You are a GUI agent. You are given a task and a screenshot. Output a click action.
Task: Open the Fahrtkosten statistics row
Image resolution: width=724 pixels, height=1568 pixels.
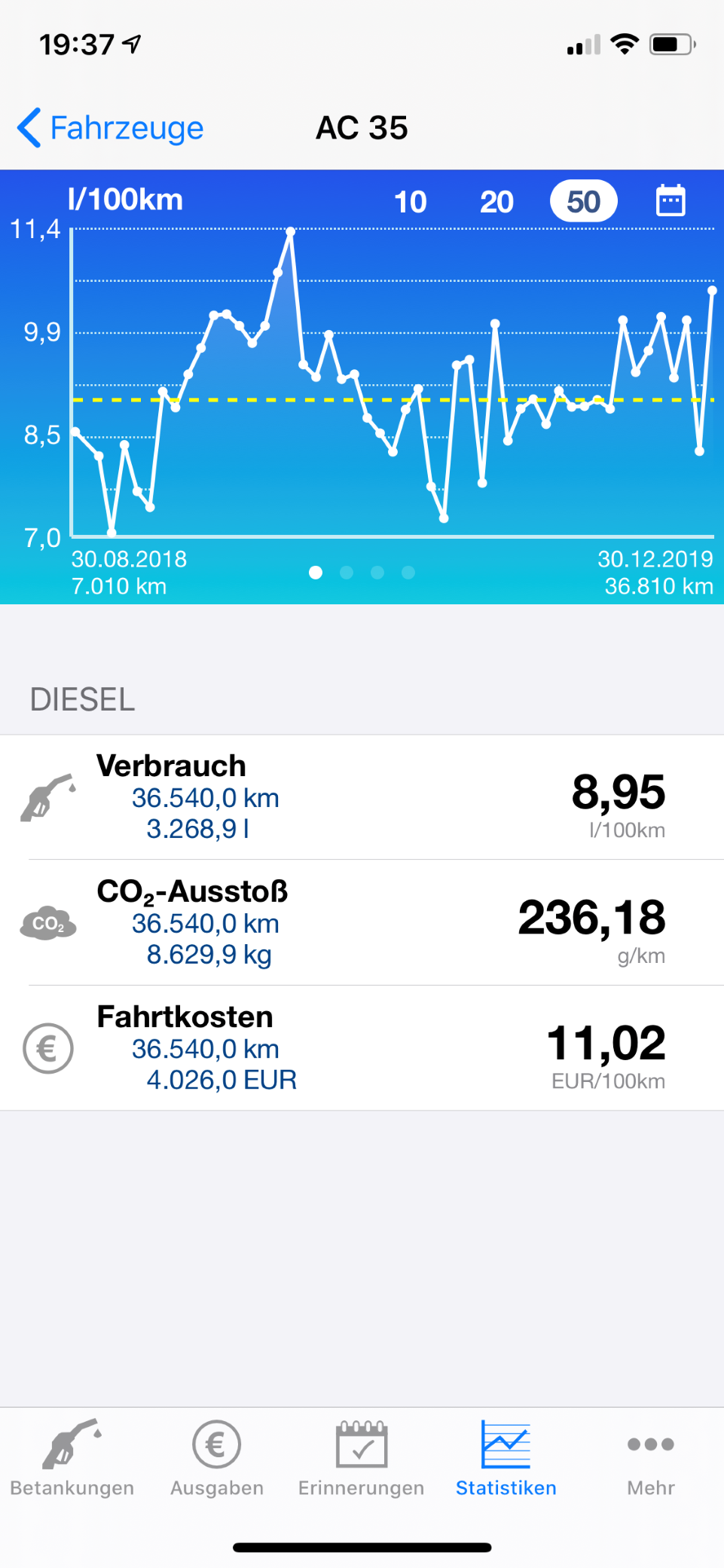(x=362, y=1048)
